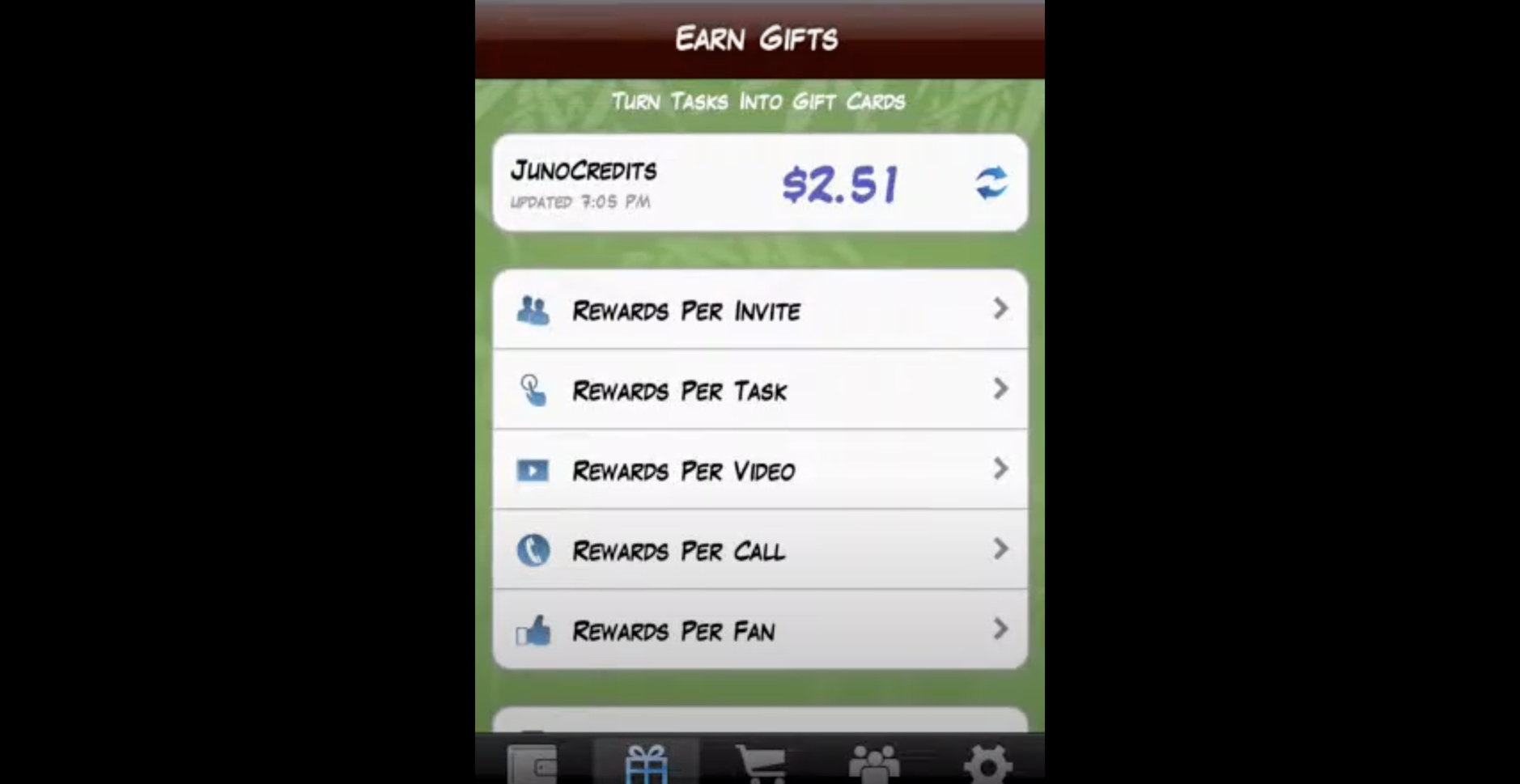The image size is (1520, 784).
Task: Open Rewards Per Video
Action: click(x=759, y=470)
